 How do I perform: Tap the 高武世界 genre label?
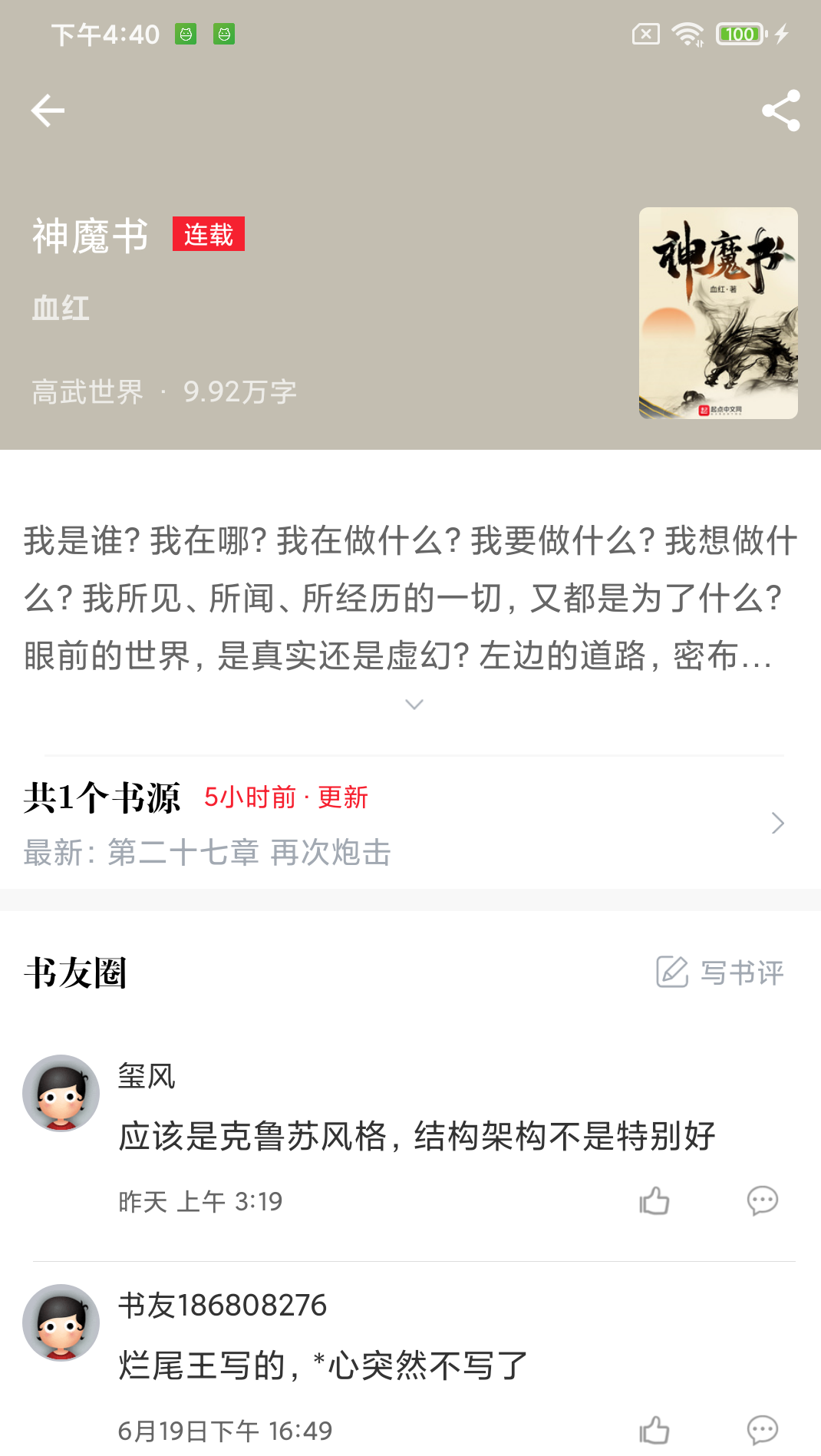pyautogui.click(x=86, y=391)
